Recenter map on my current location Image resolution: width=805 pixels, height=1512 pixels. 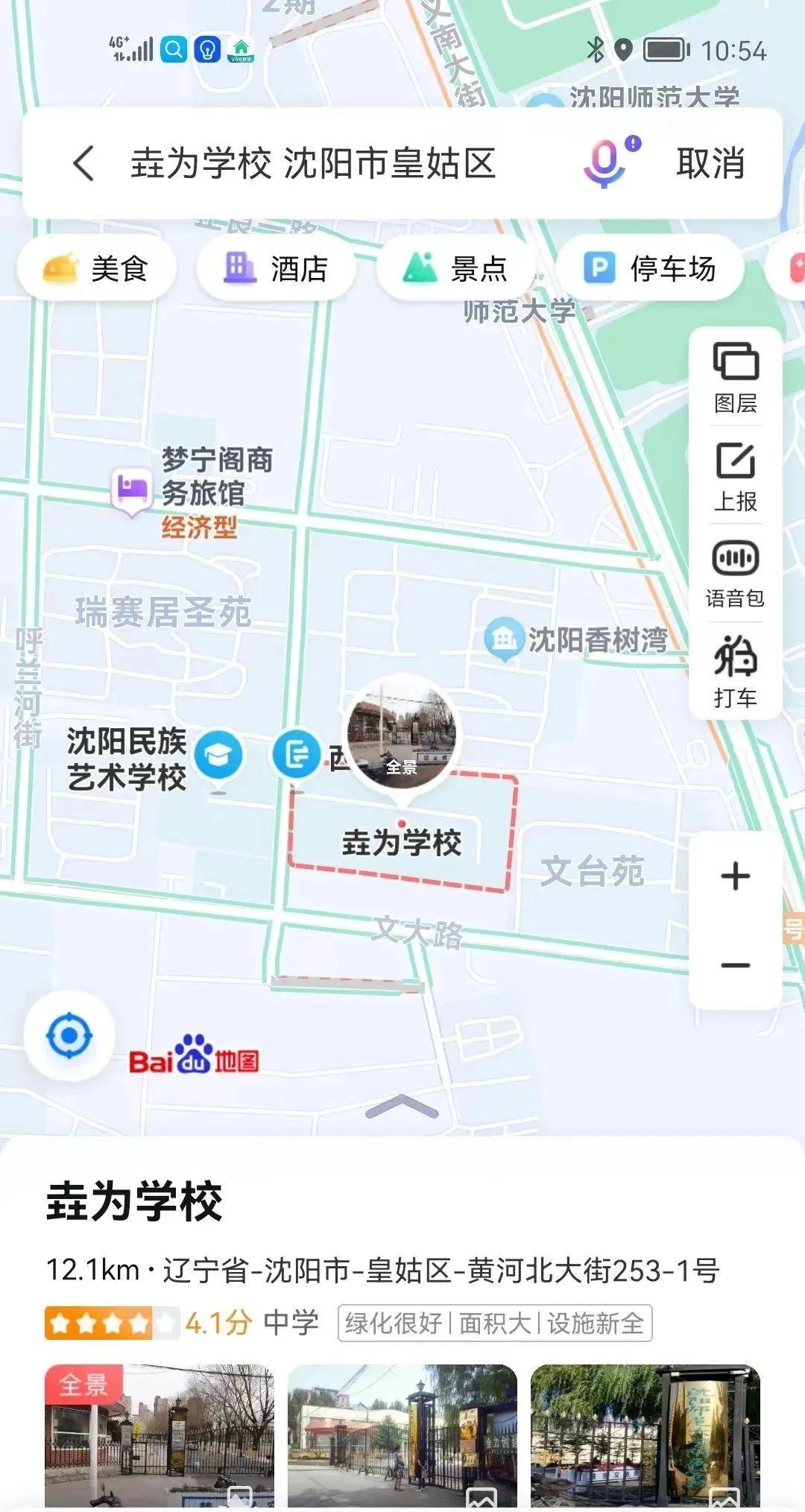[69, 1036]
